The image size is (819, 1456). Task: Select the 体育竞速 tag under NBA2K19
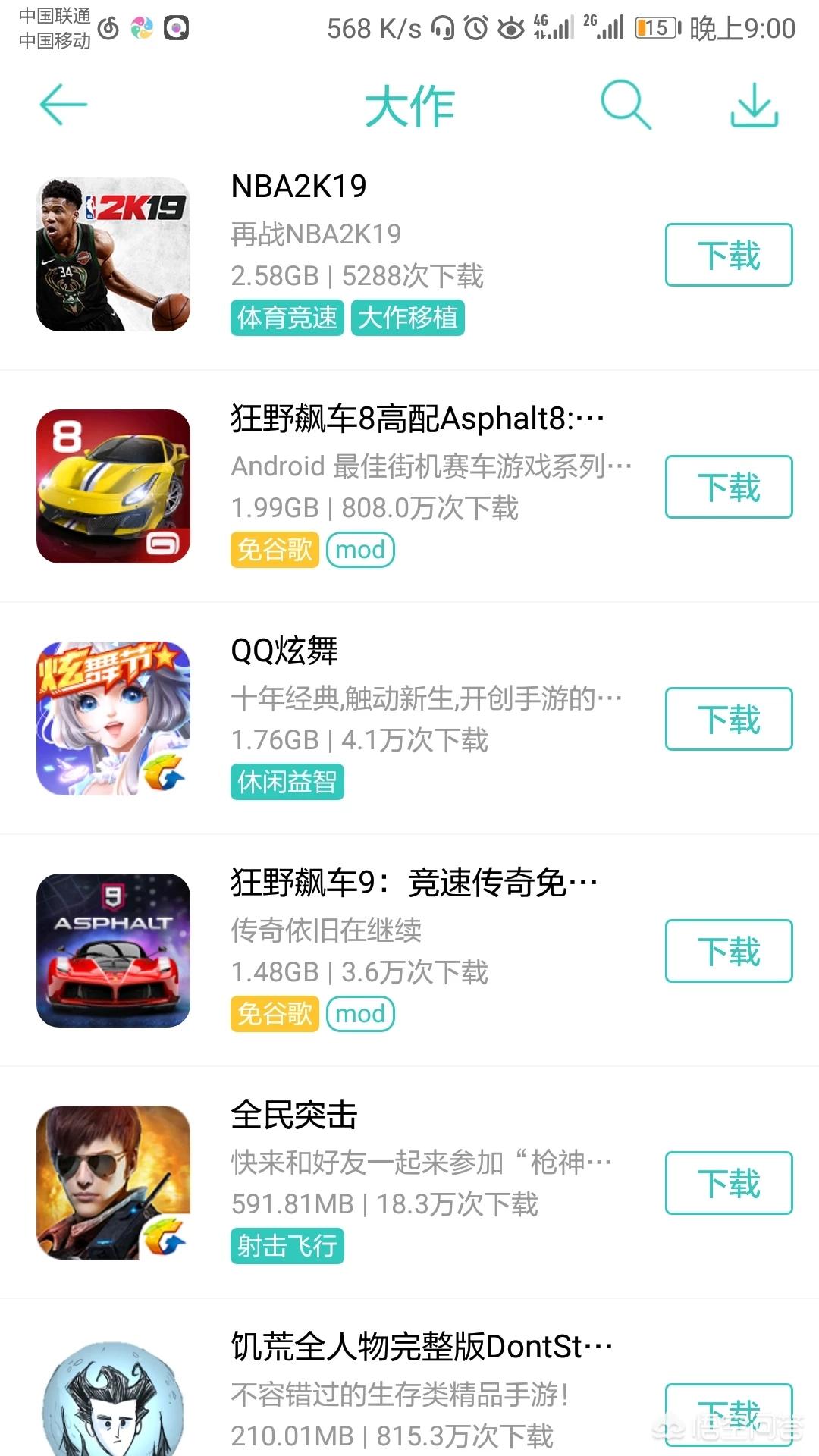click(287, 318)
